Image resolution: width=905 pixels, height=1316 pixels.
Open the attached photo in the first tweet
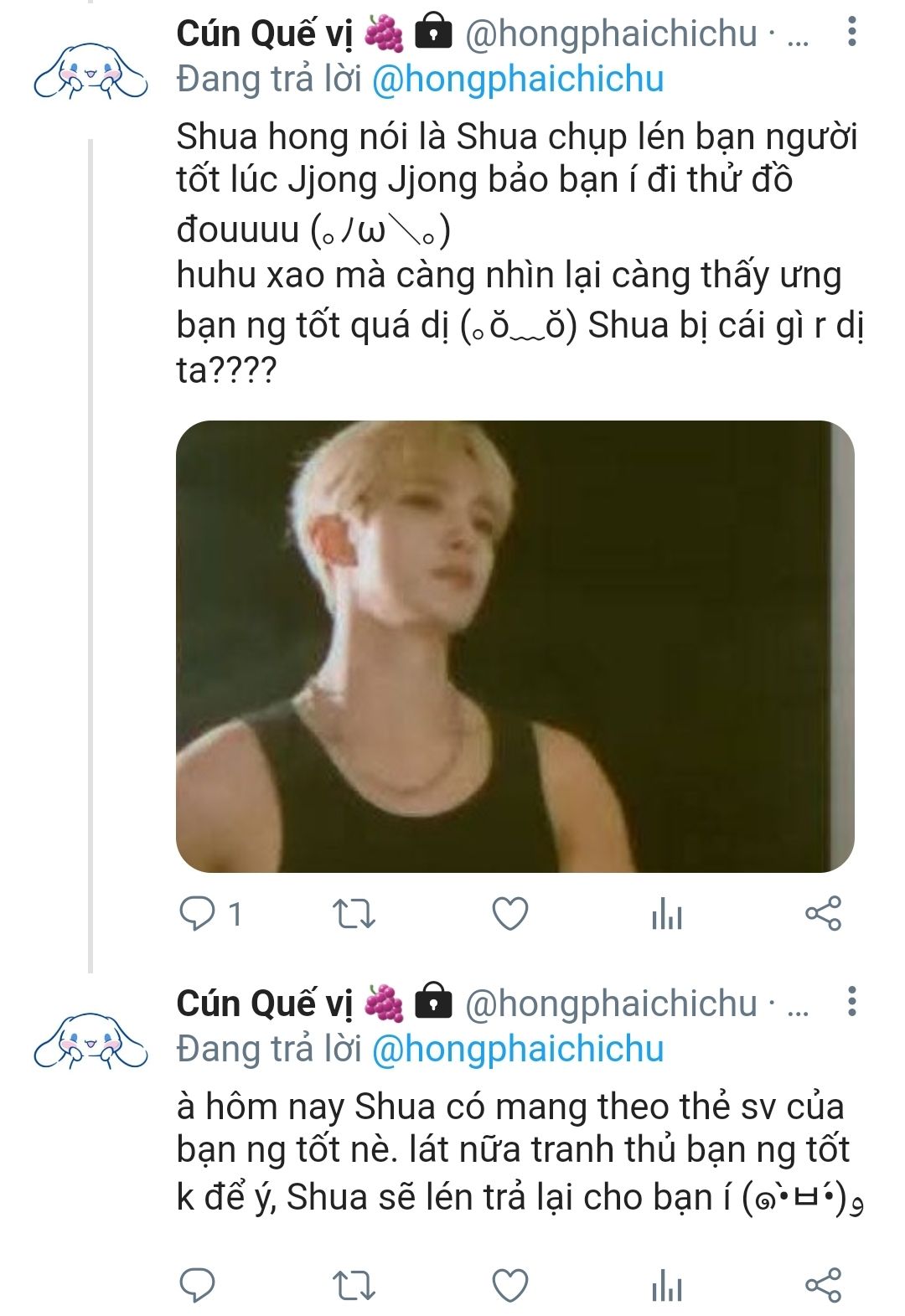click(x=515, y=646)
